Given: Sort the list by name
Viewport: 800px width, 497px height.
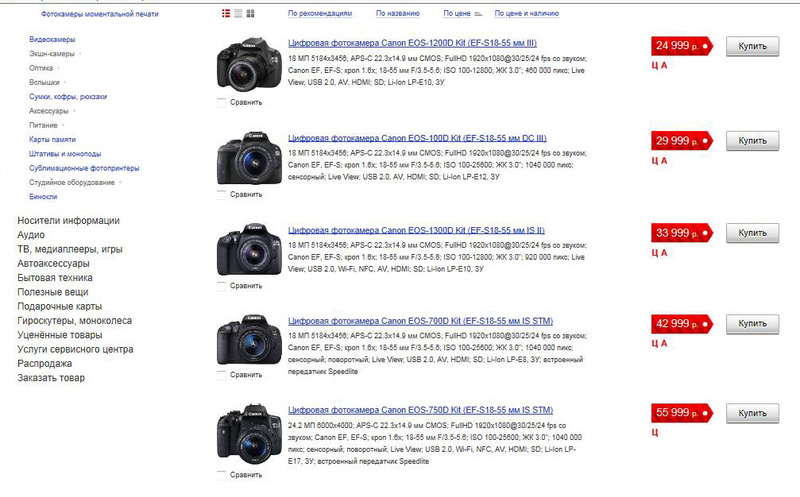Looking at the screenshot, I should click(398, 15).
